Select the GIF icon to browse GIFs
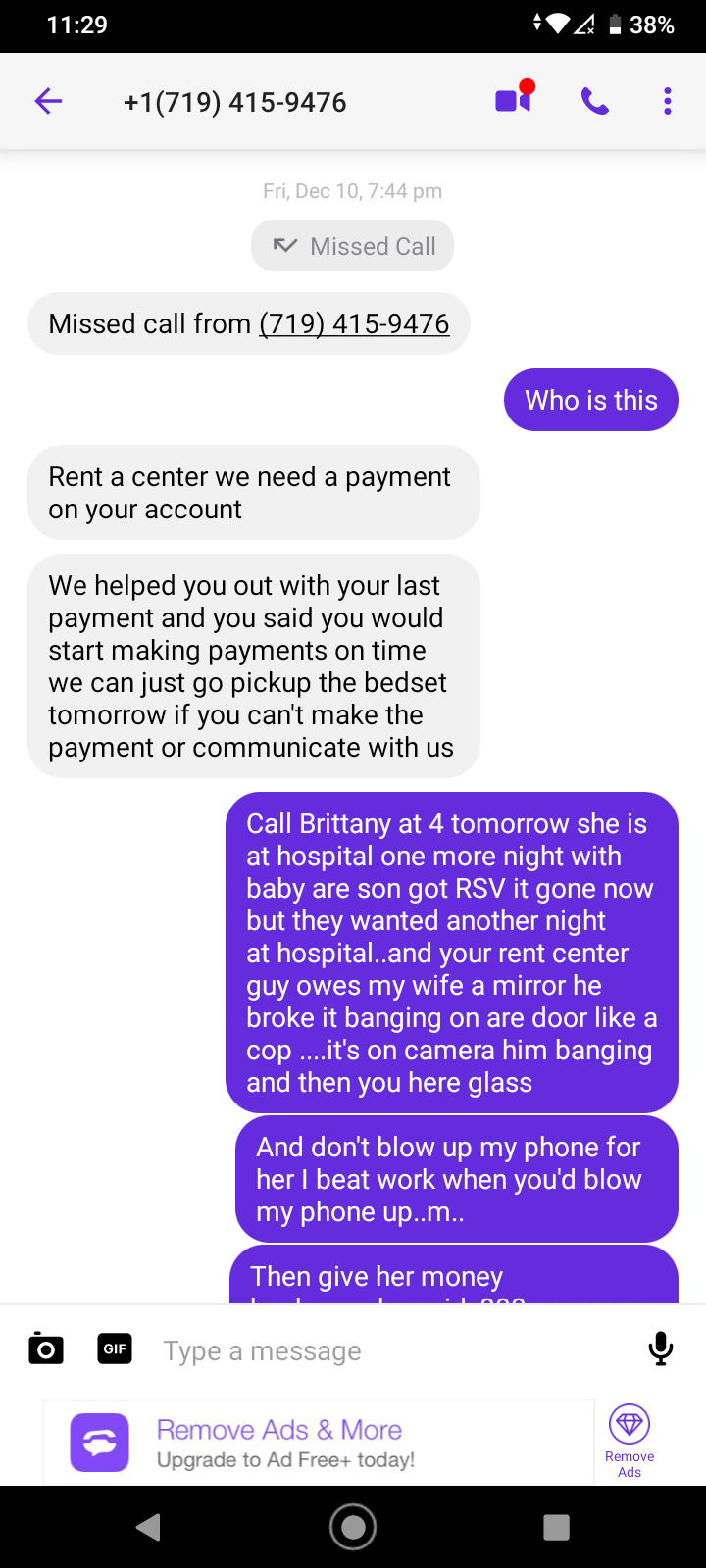Viewport: 706px width, 1568px height. pyautogui.click(x=115, y=1347)
